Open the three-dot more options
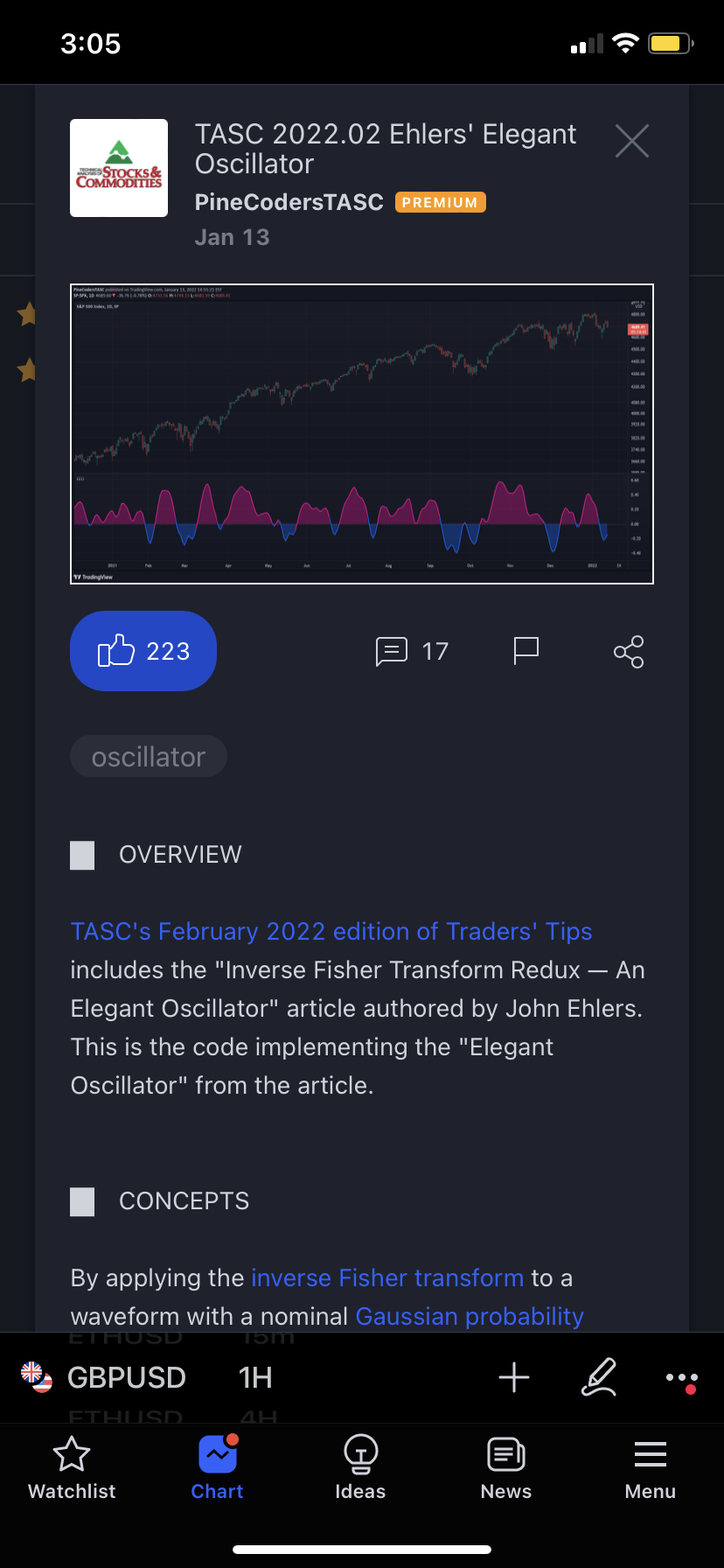The image size is (724, 1568). tap(681, 1377)
